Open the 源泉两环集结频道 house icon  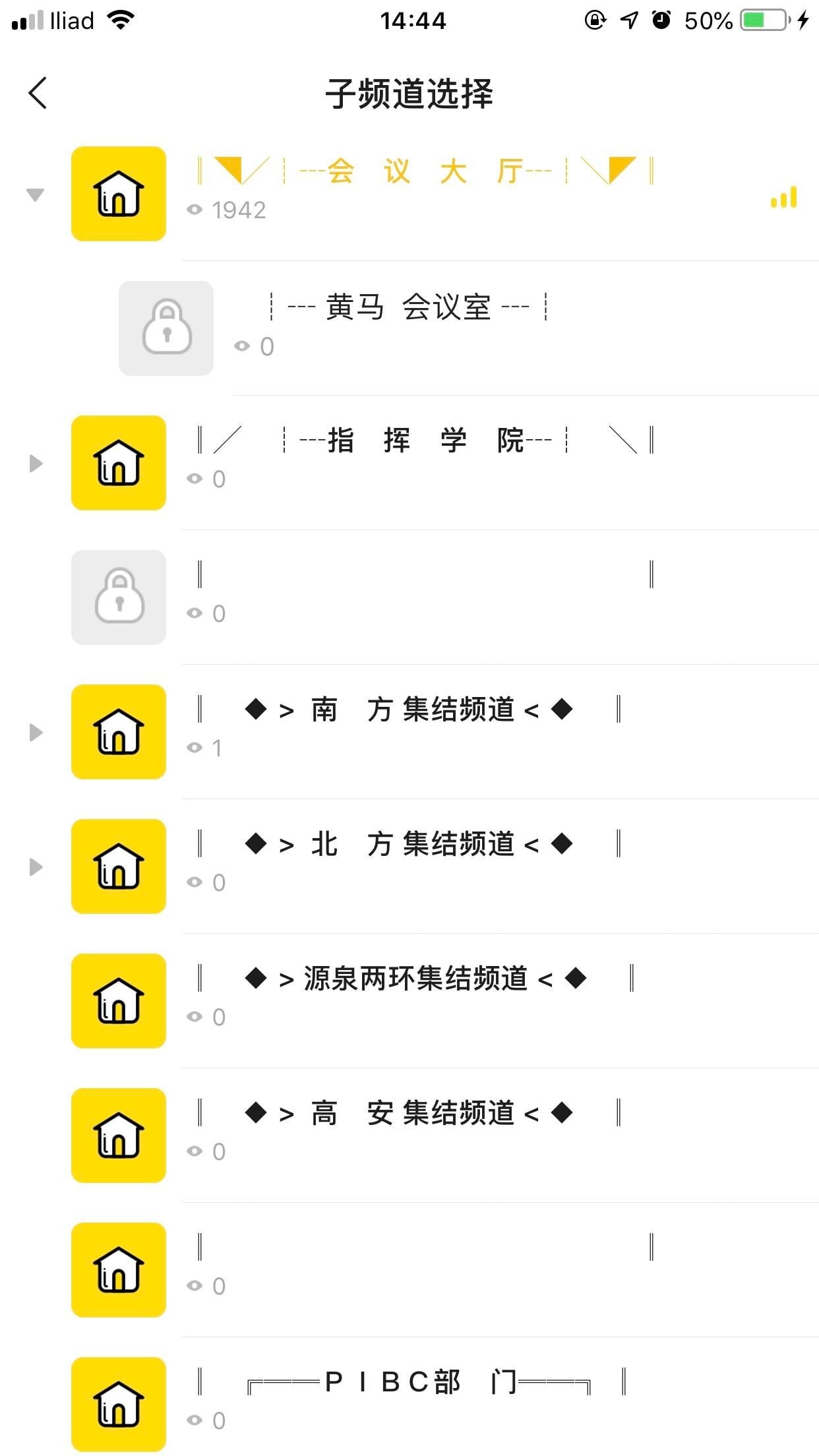coord(119,1001)
